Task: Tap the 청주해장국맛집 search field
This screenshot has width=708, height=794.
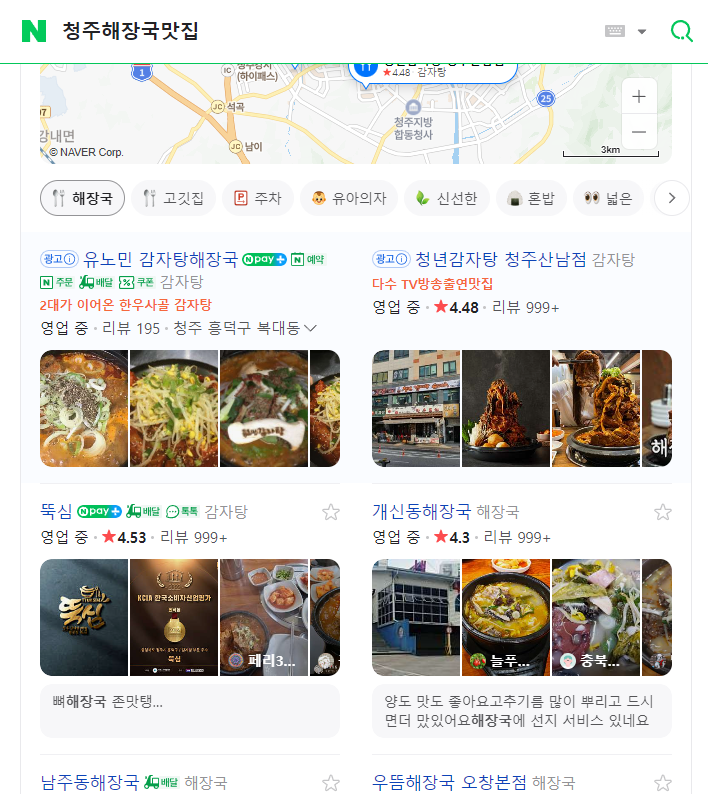Action: click(x=300, y=31)
